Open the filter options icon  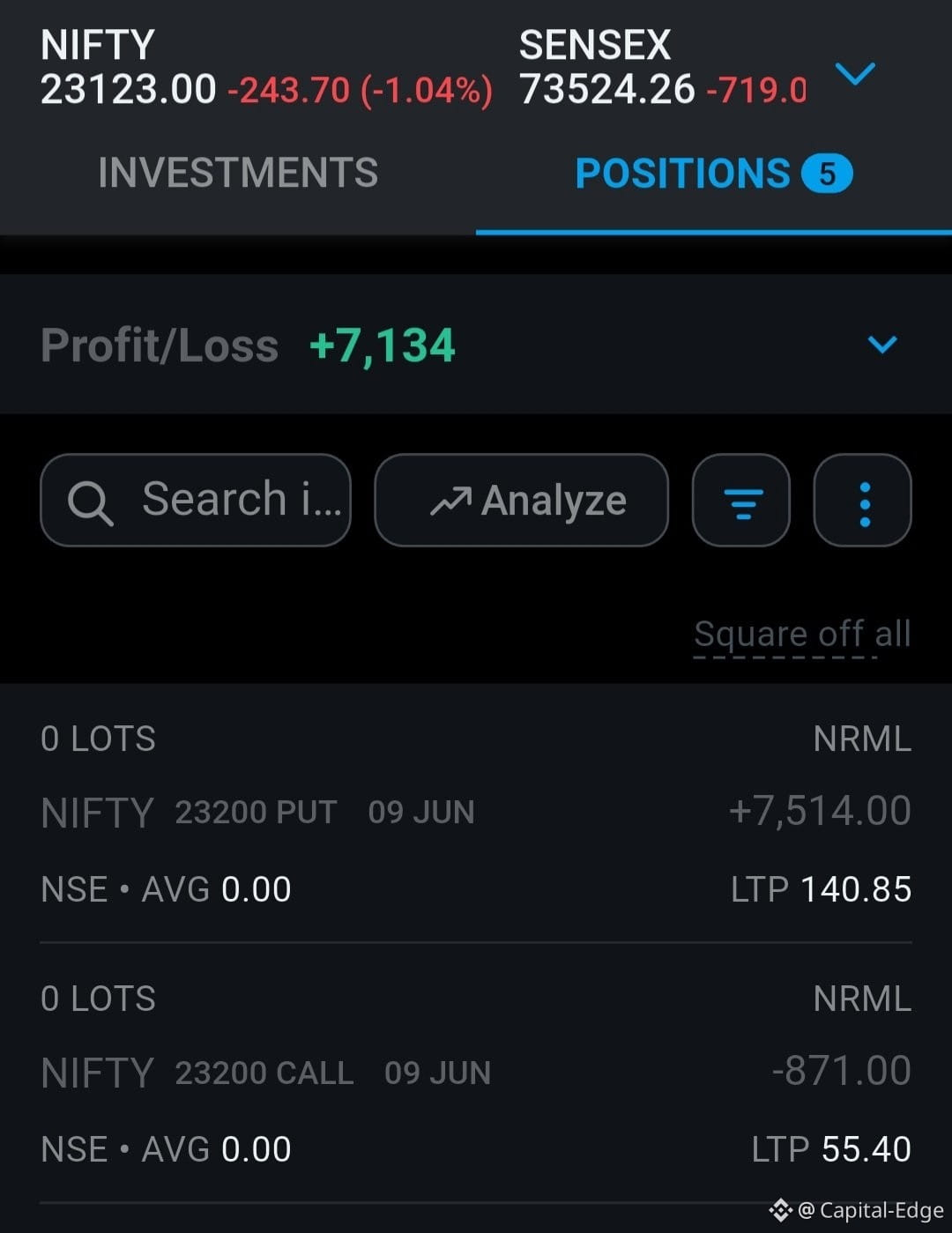[x=741, y=500]
